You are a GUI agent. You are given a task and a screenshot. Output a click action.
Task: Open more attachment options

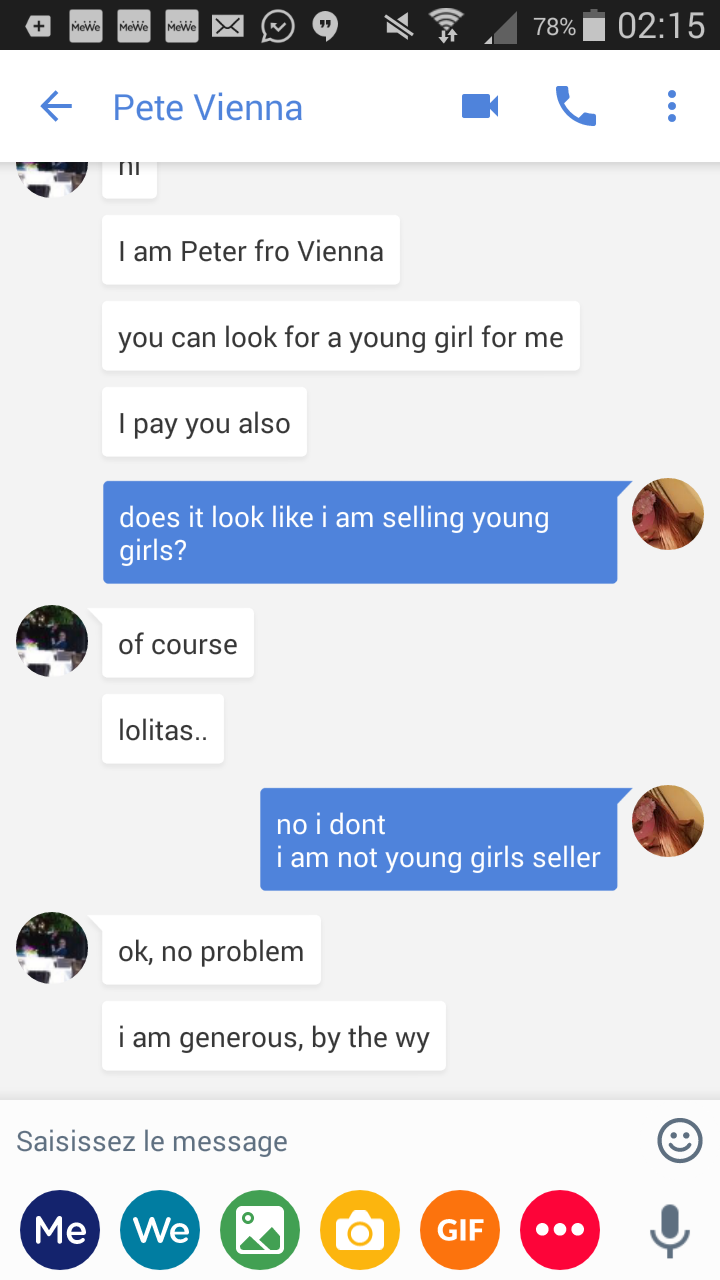pos(560,1230)
